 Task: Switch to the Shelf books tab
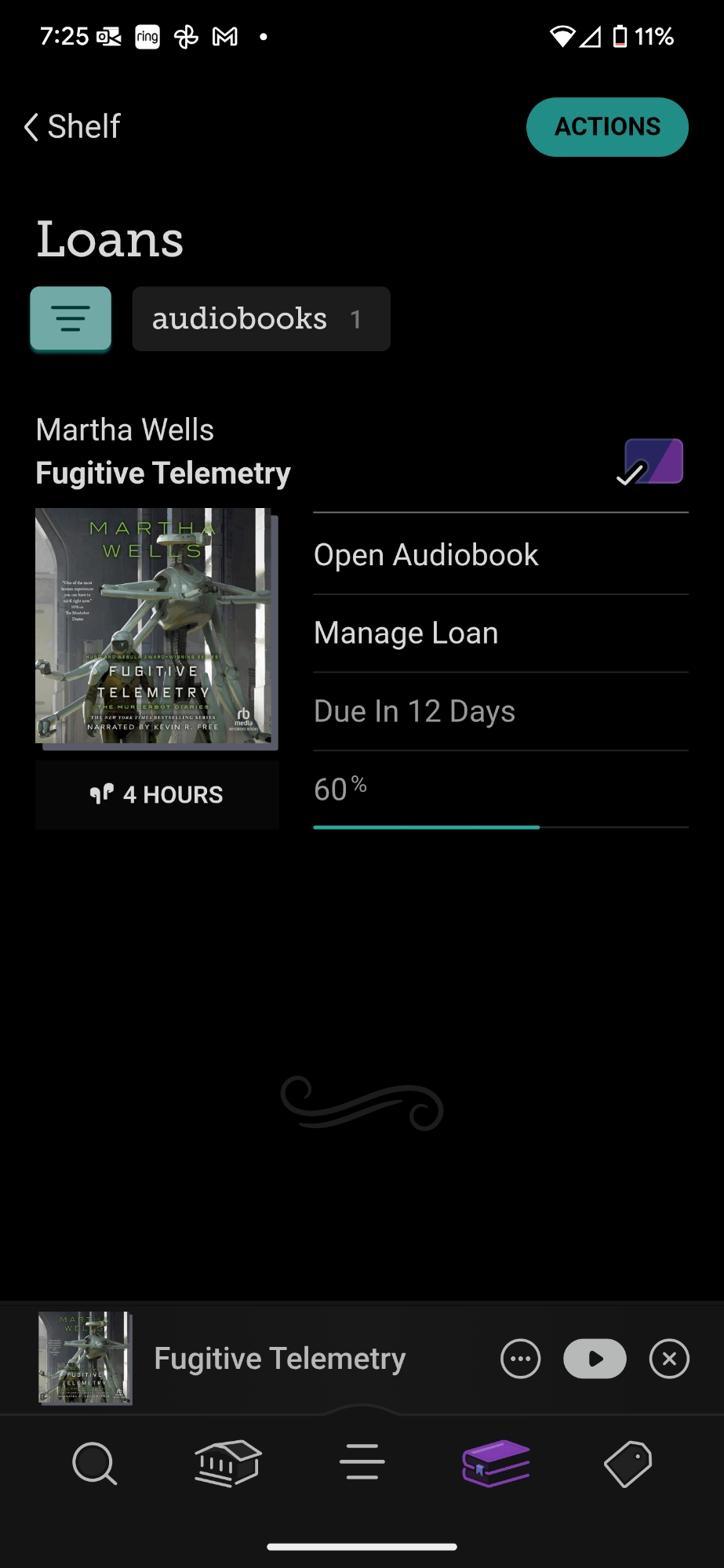click(x=496, y=1463)
